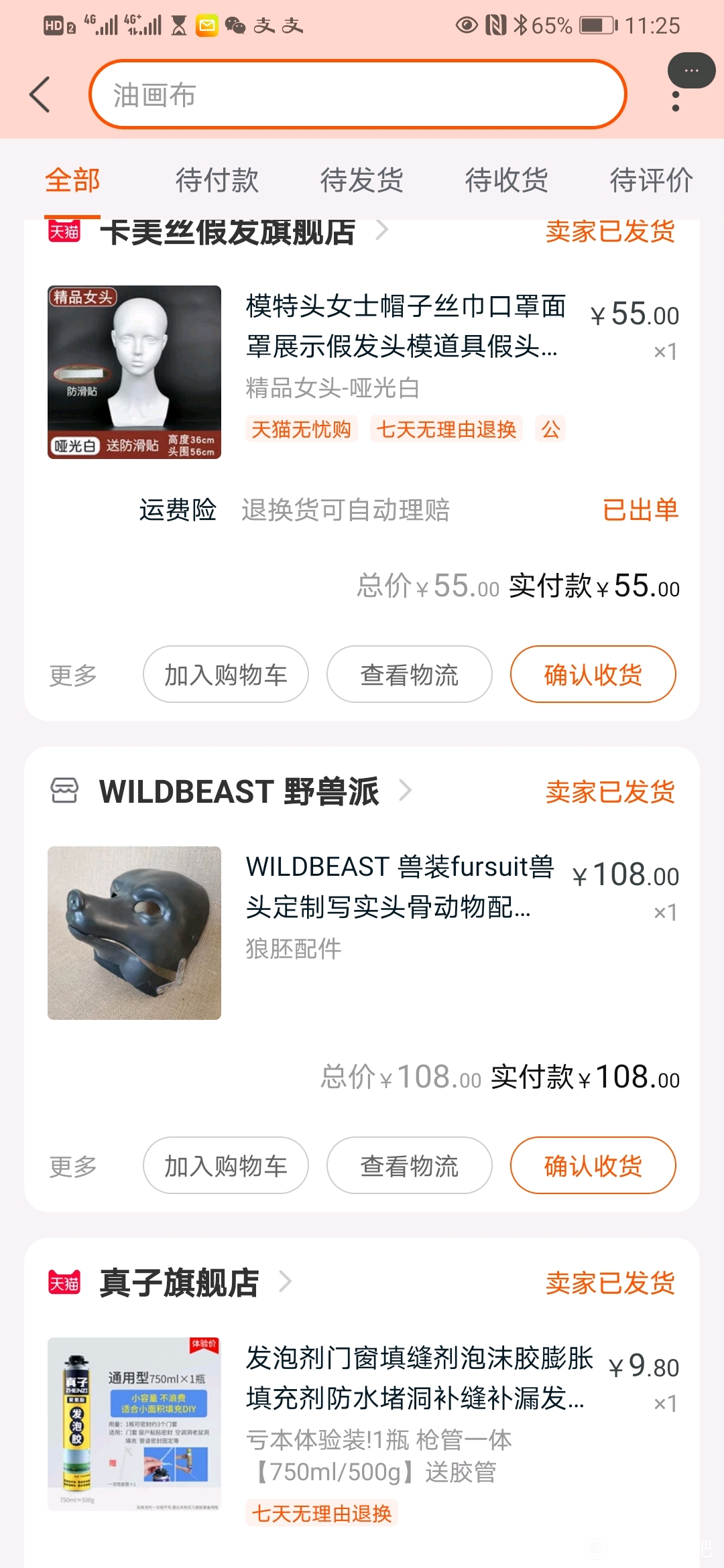
Task: Switch to the 待发货 tab
Action: click(x=361, y=180)
